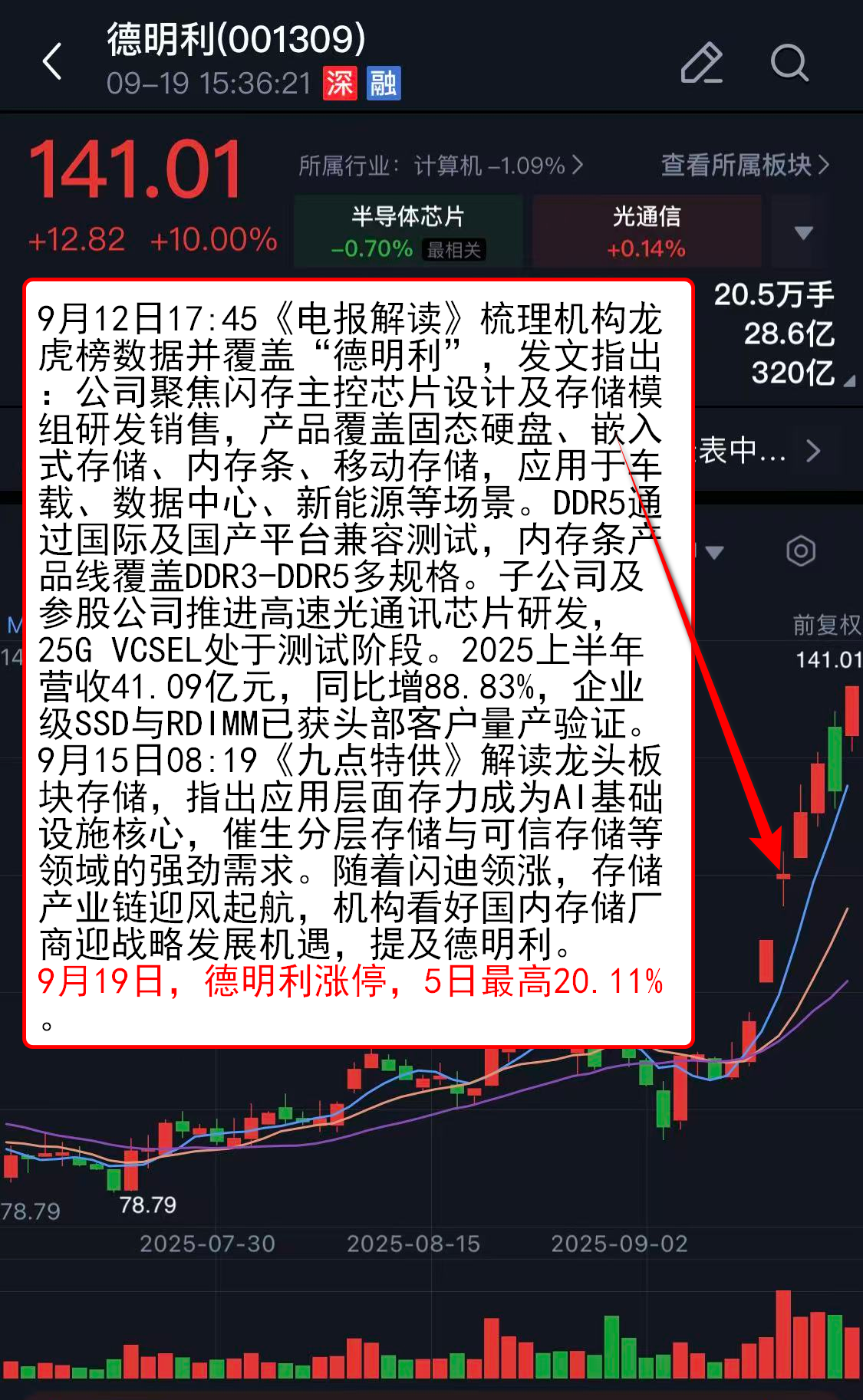Viewport: 863px width, 1400px height.
Task: Open the stock search
Action: click(789, 63)
